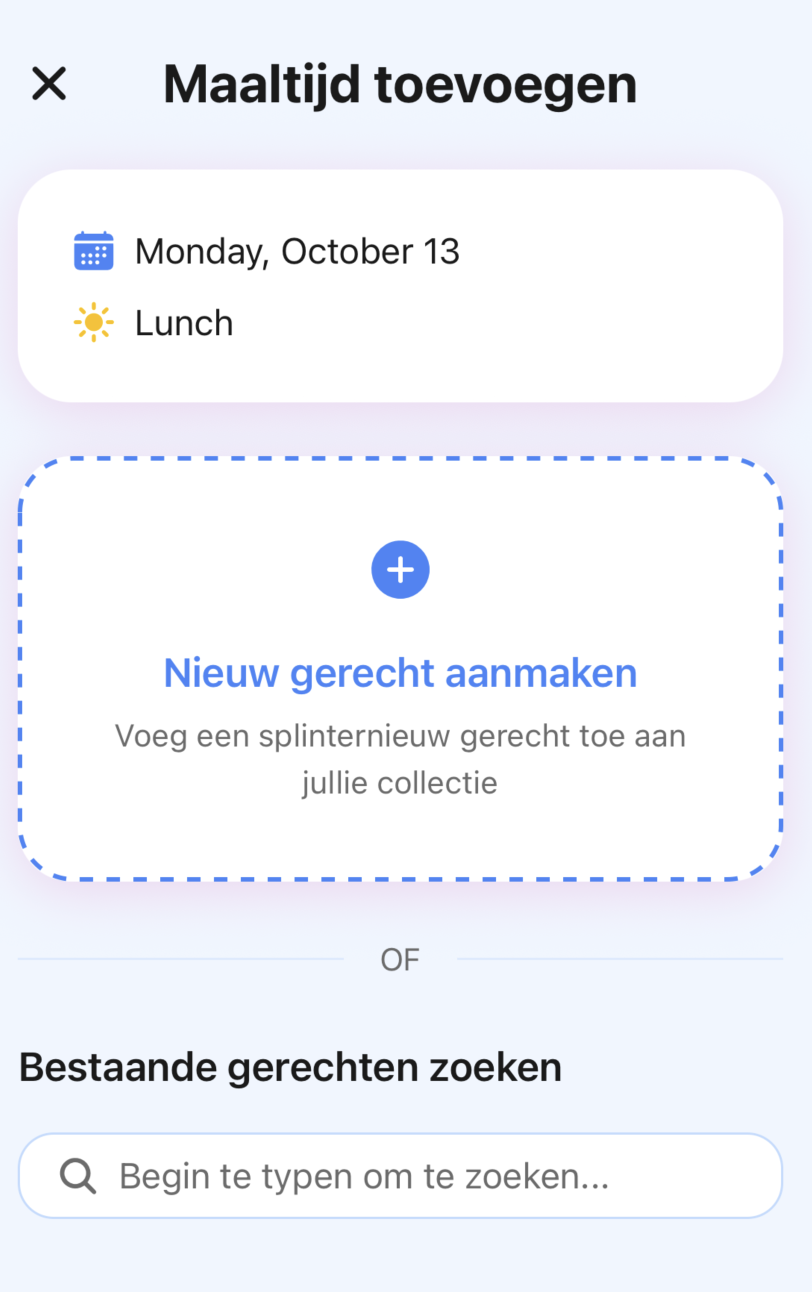Close the Maaltijd toevoegen dialog

(x=49, y=83)
